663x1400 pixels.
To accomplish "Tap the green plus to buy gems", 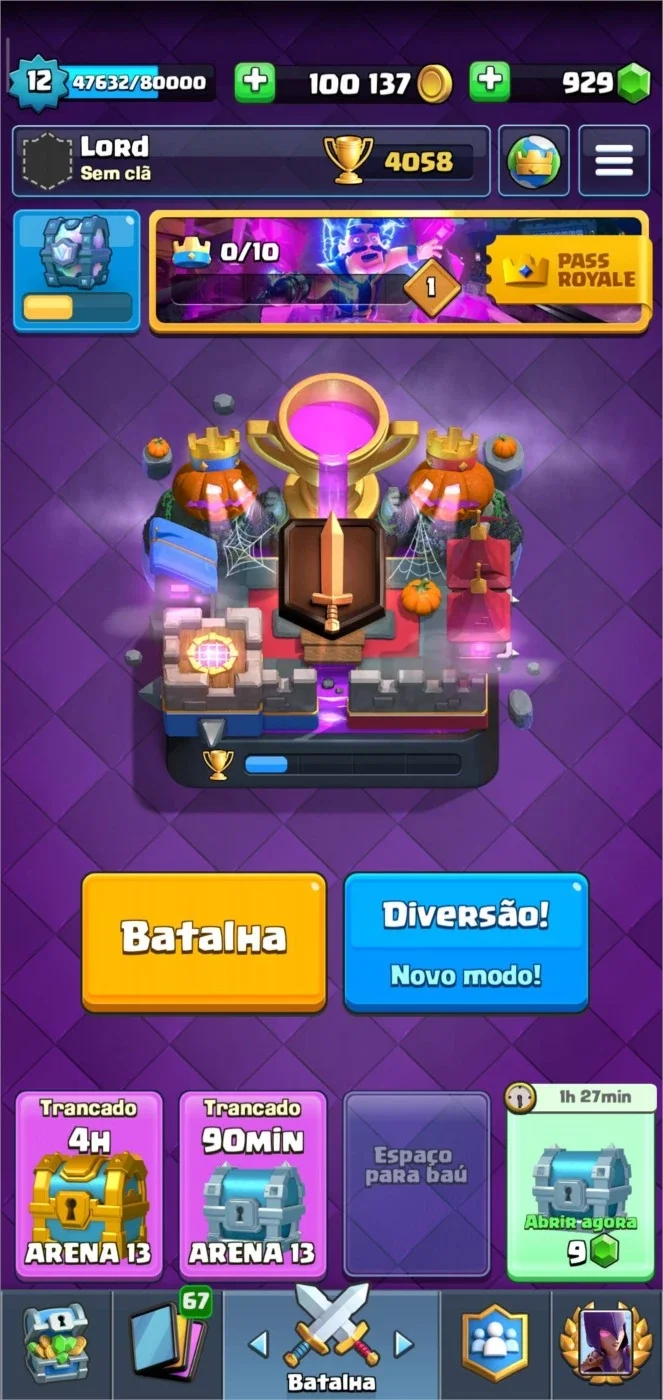I will pyautogui.click(x=489, y=83).
